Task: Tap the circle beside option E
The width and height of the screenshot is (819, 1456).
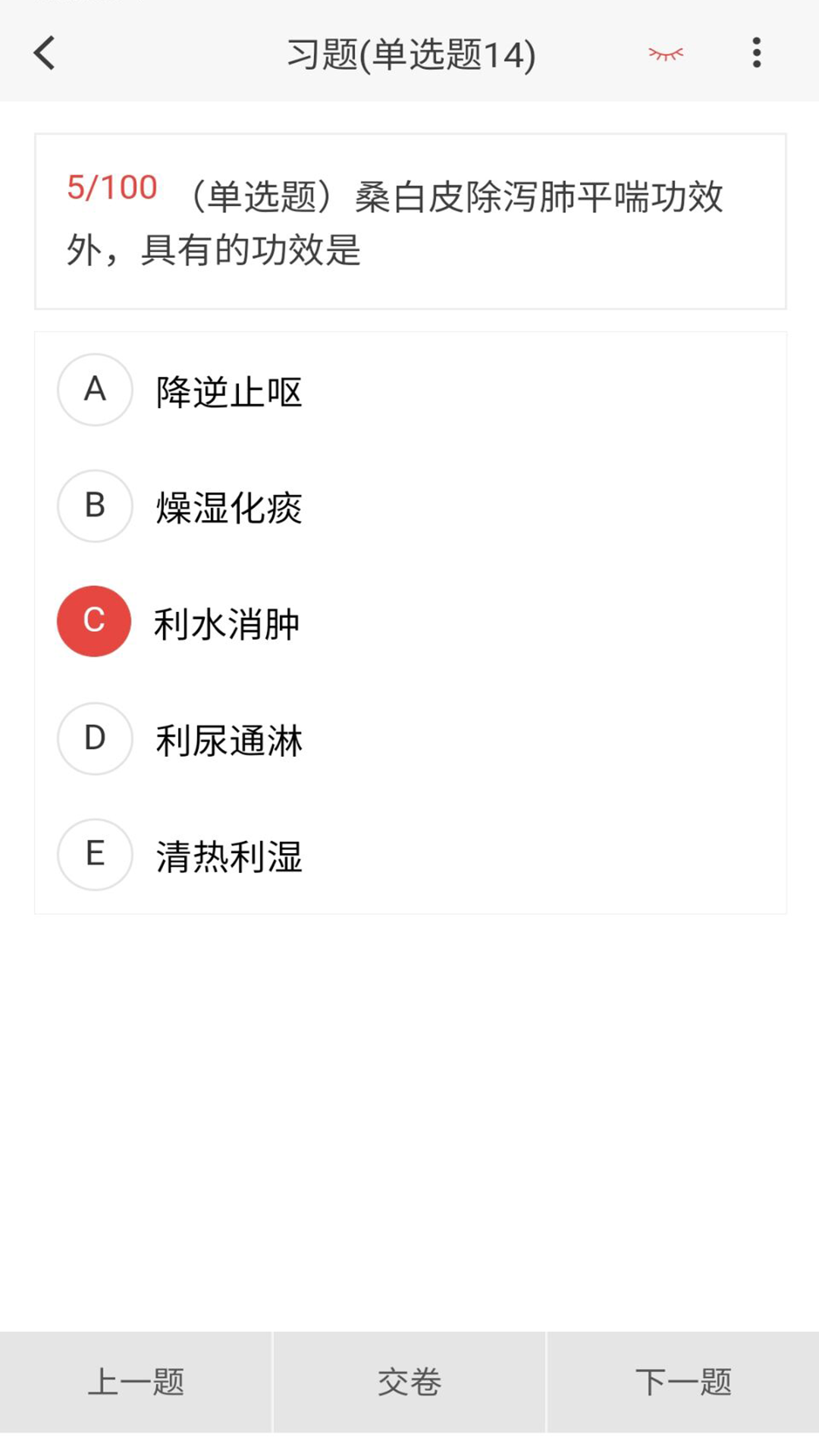Action: click(x=93, y=855)
